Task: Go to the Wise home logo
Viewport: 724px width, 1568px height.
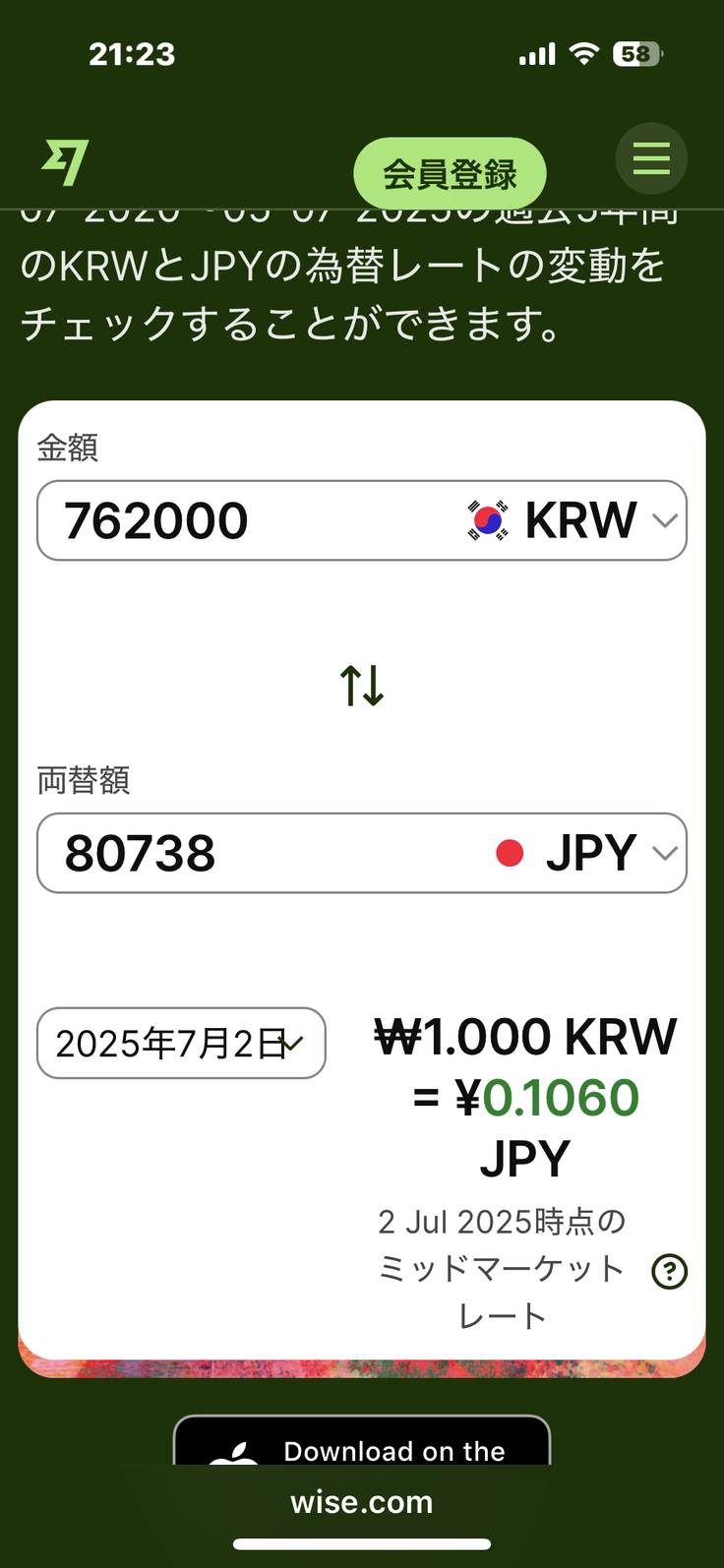Action: (x=66, y=162)
